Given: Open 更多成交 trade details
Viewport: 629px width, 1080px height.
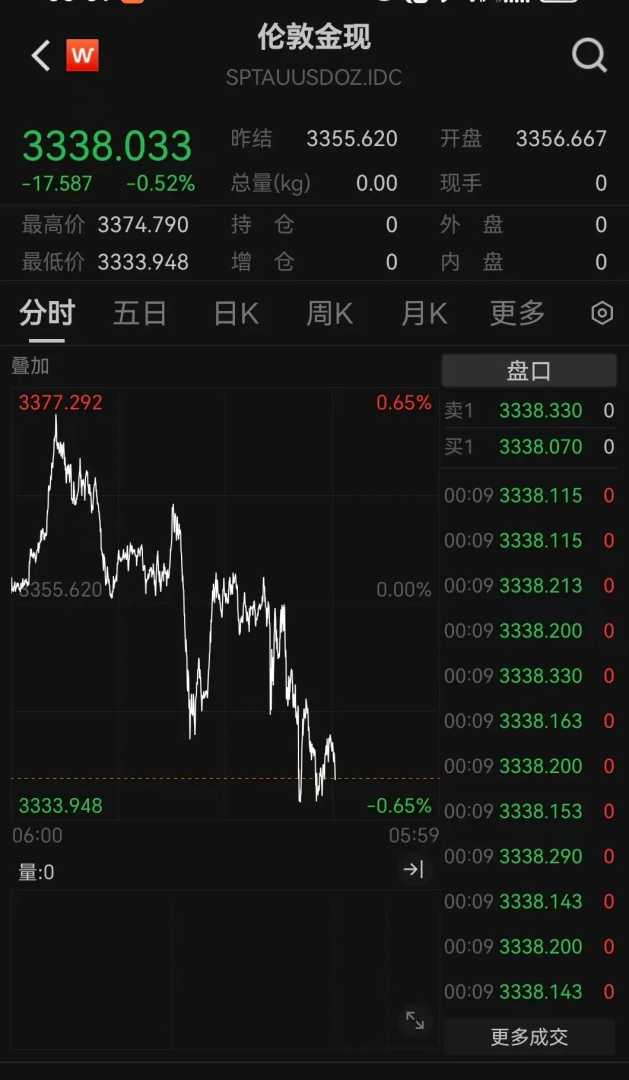Looking at the screenshot, I should click(x=529, y=1037).
